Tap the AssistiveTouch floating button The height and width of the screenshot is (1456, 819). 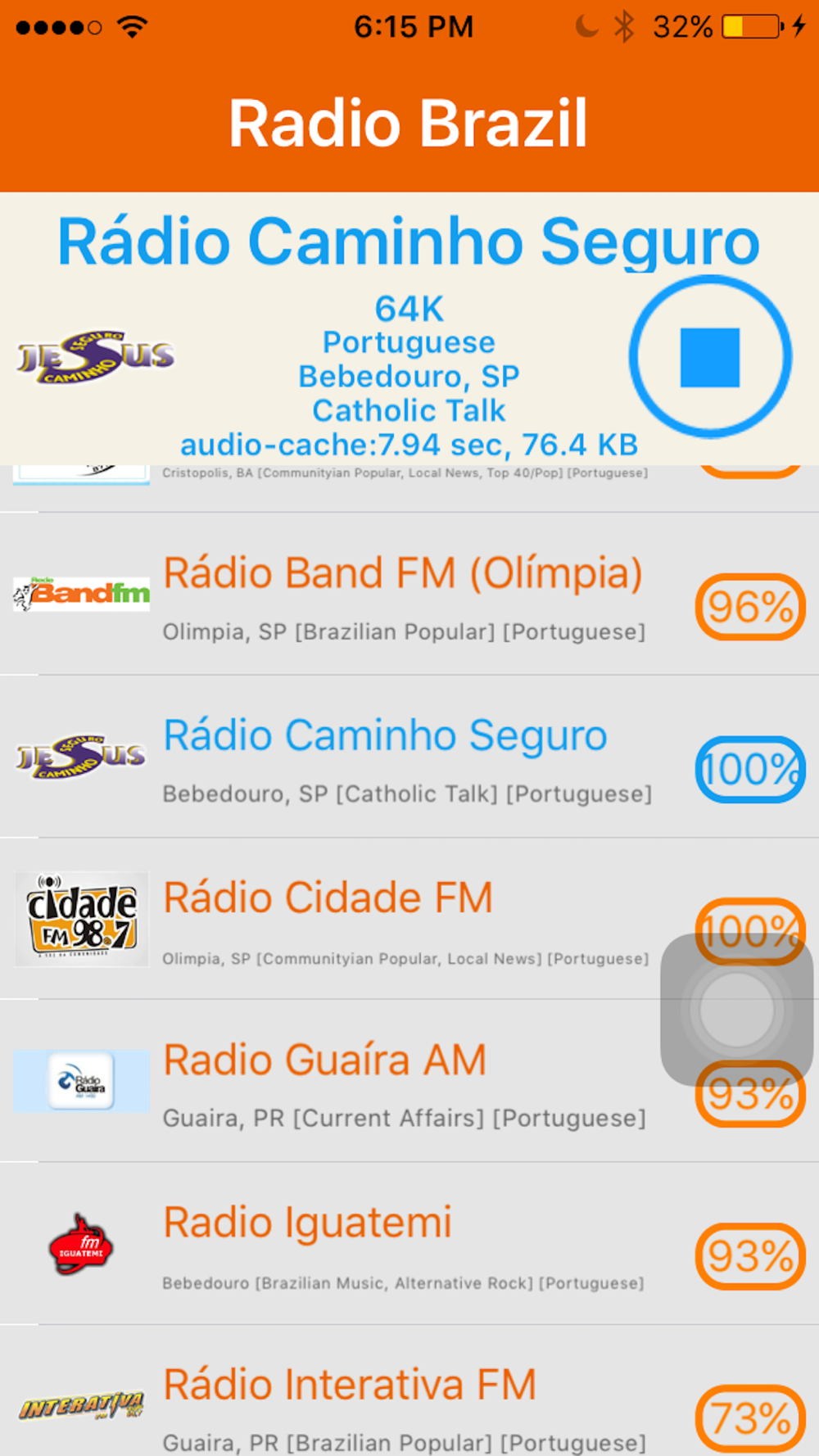[x=737, y=1010]
